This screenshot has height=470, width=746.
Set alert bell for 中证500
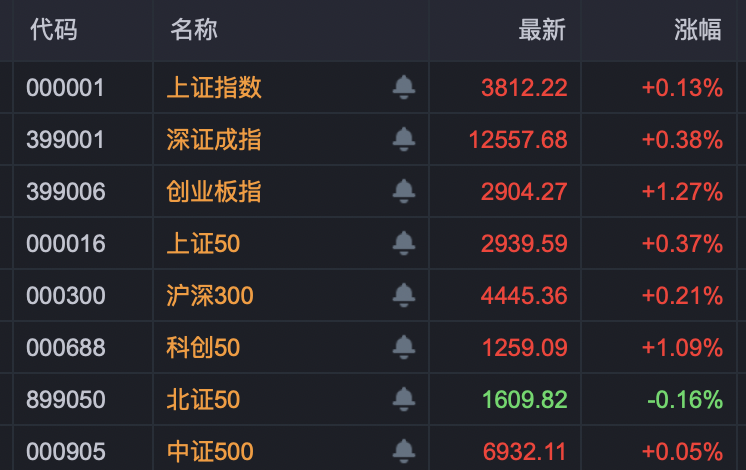click(404, 450)
